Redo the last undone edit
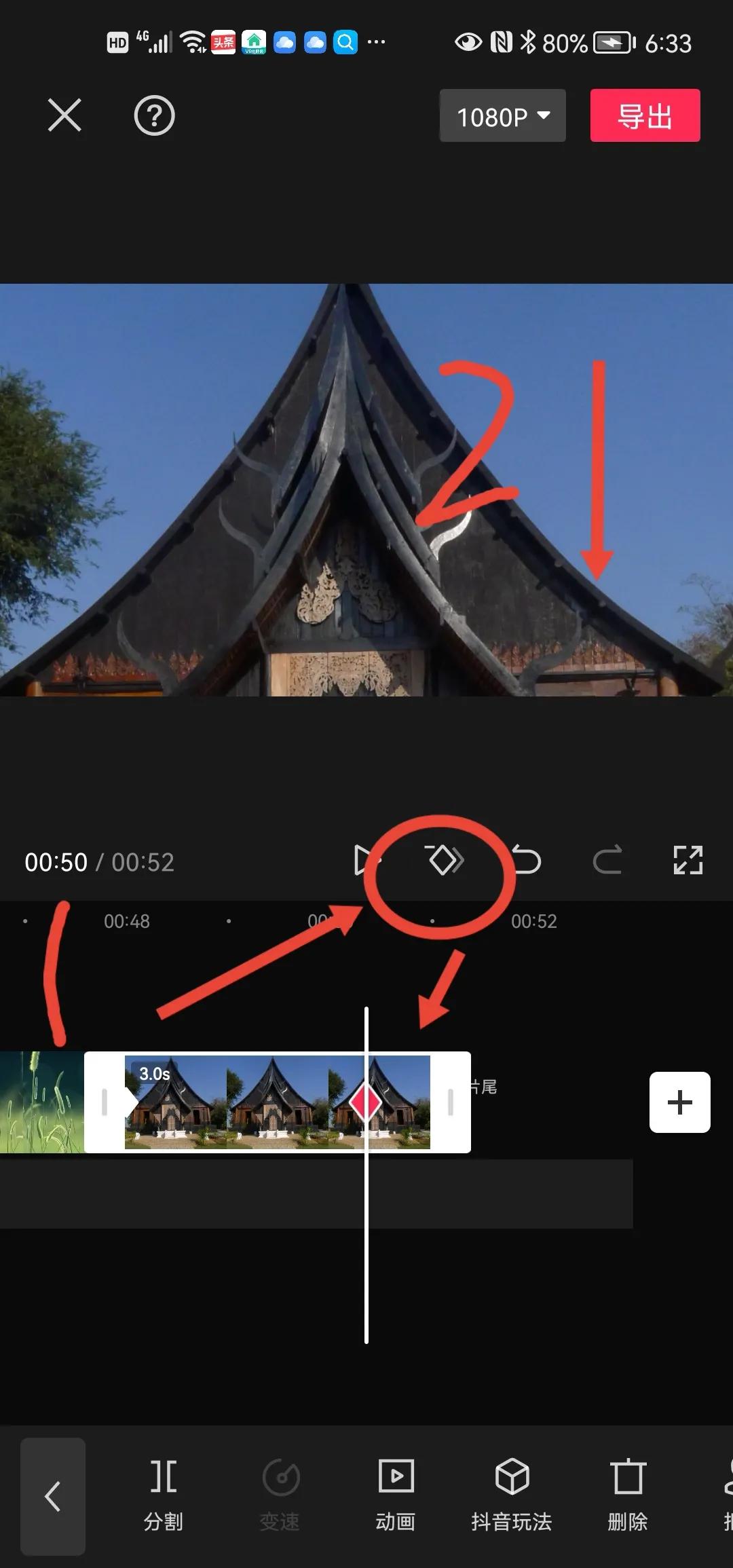Screen dimensions: 733x1568 click(x=607, y=861)
